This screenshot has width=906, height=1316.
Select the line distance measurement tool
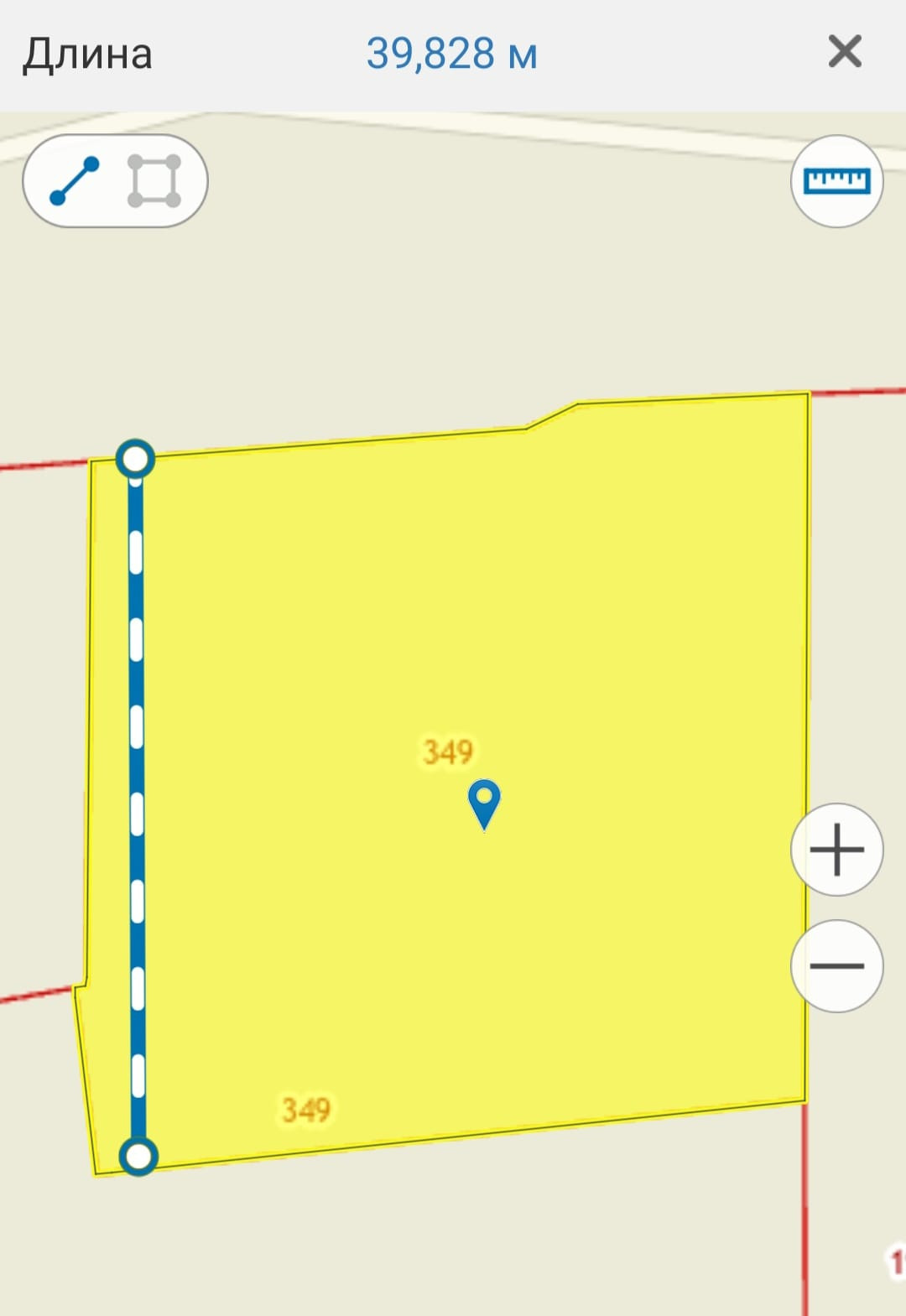[x=75, y=181]
